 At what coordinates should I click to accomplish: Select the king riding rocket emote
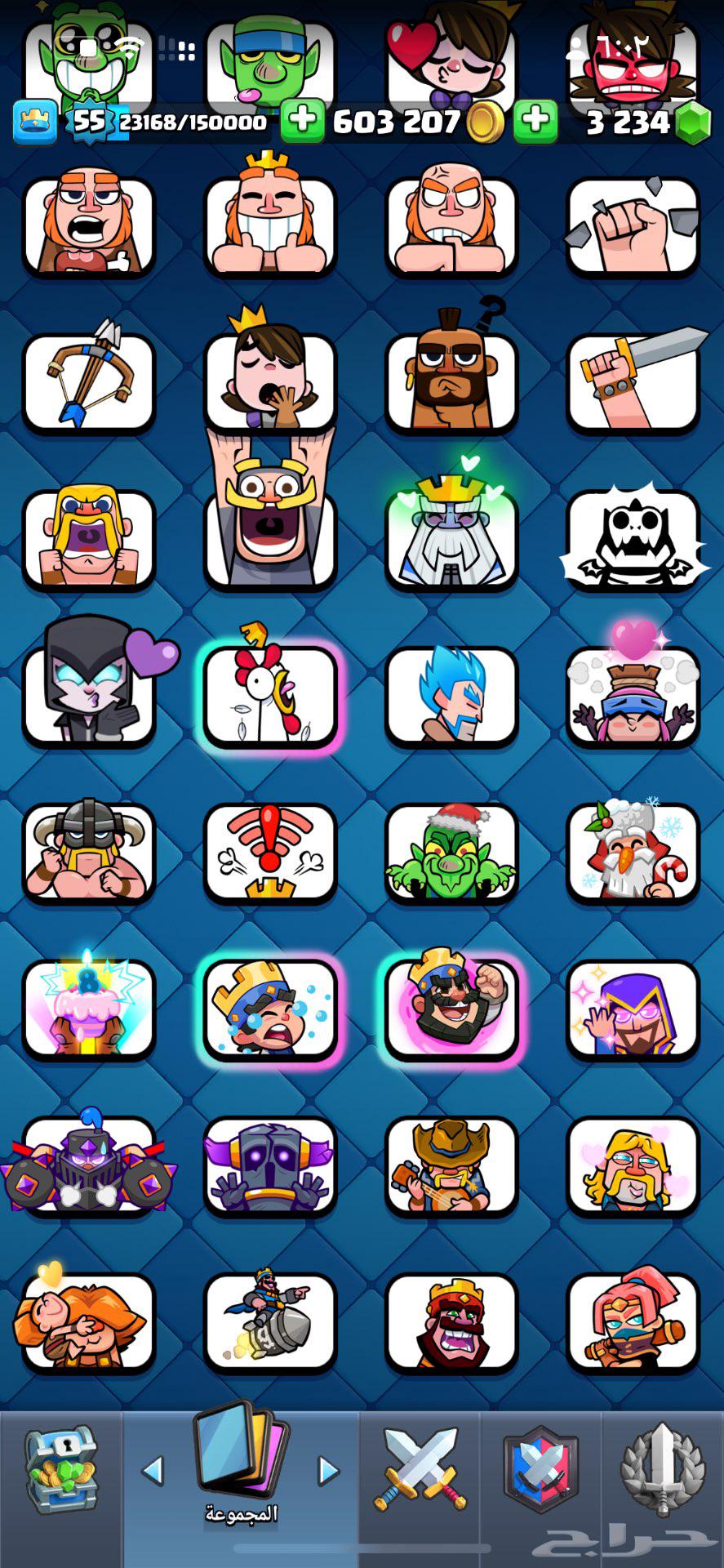click(270, 1321)
